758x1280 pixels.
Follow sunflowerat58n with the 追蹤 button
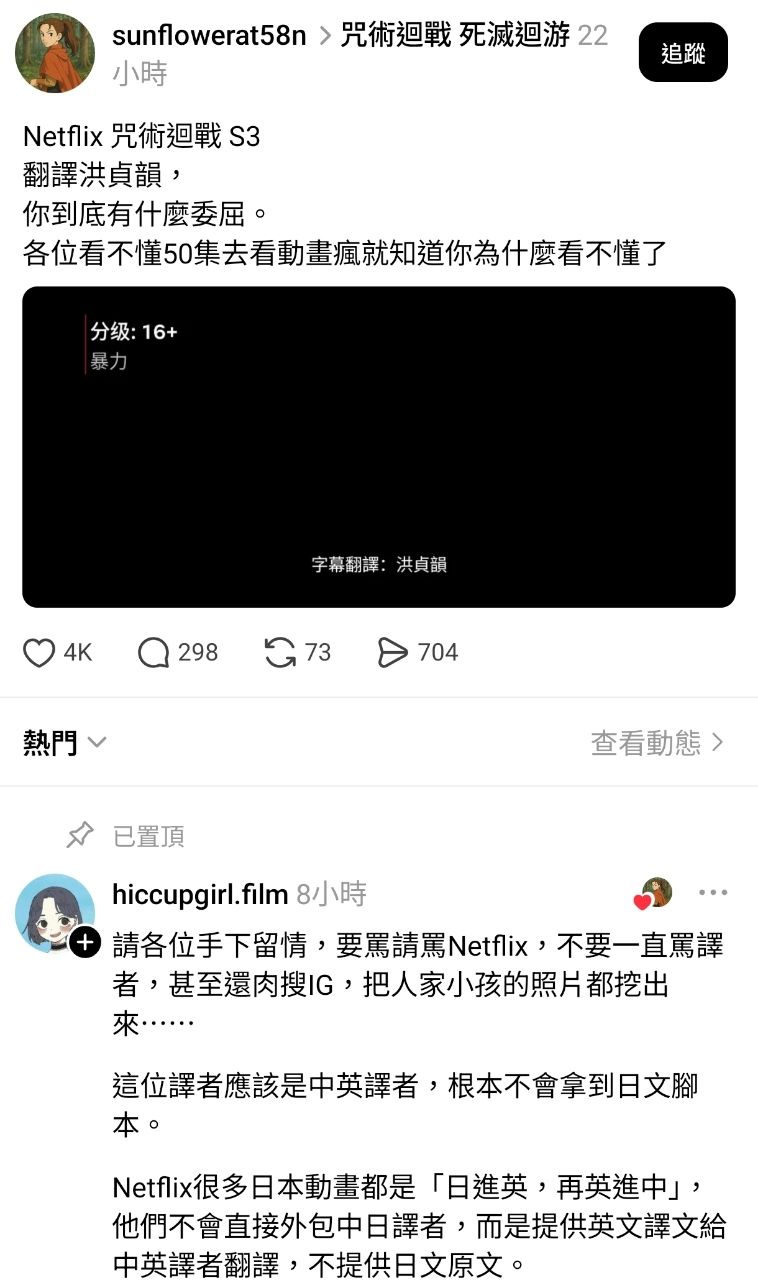tap(683, 53)
